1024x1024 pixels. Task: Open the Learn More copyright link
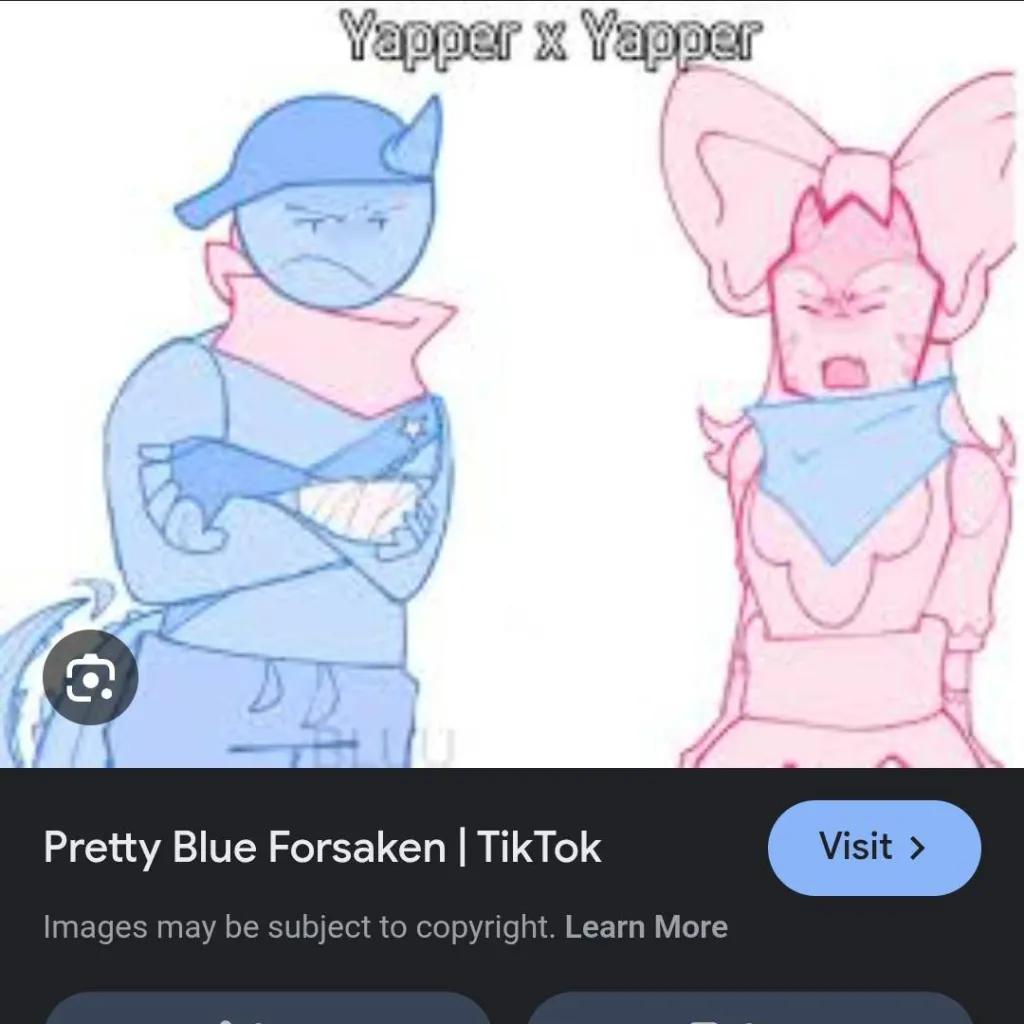click(646, 927)
